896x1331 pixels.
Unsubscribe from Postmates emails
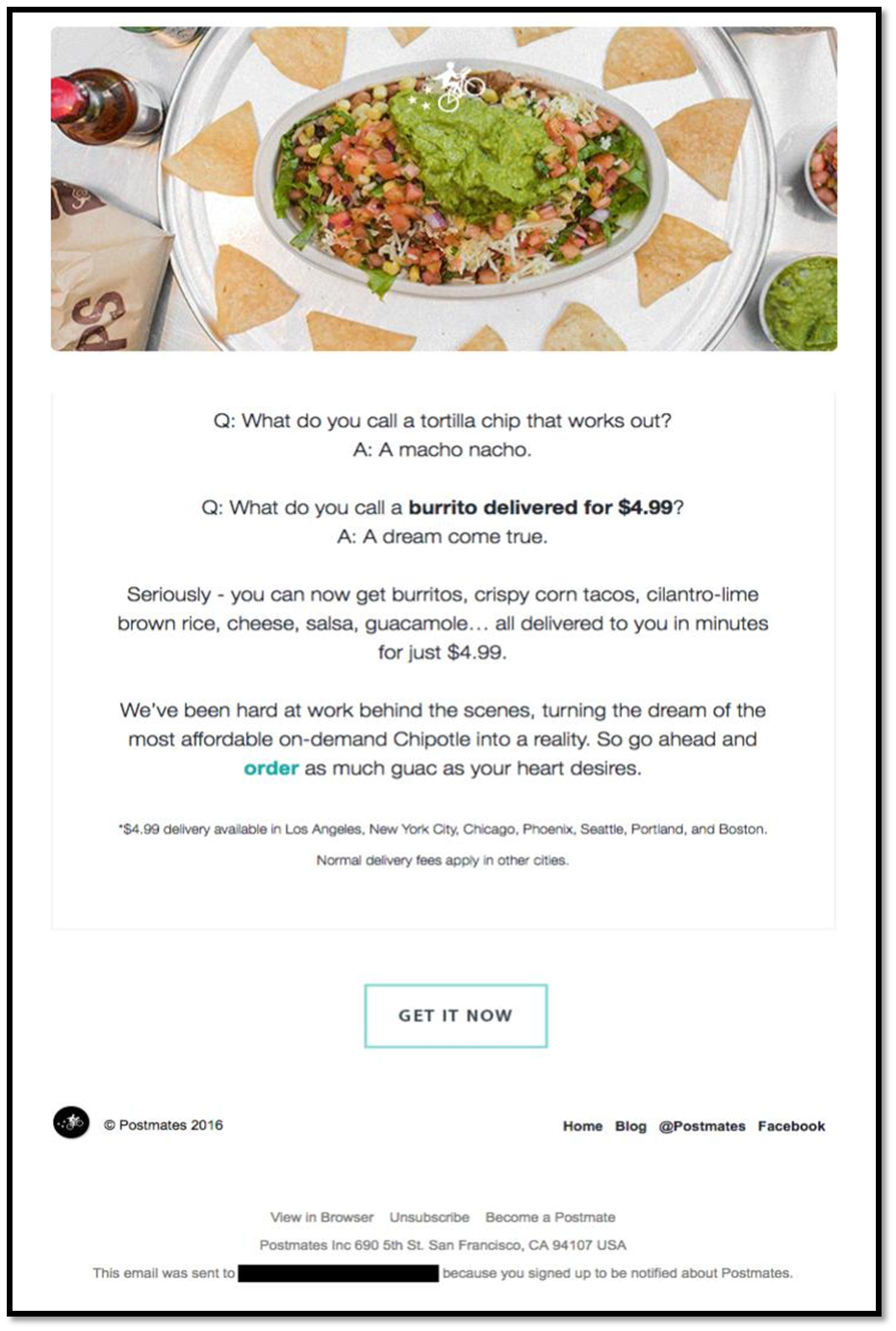point(429,1217)
